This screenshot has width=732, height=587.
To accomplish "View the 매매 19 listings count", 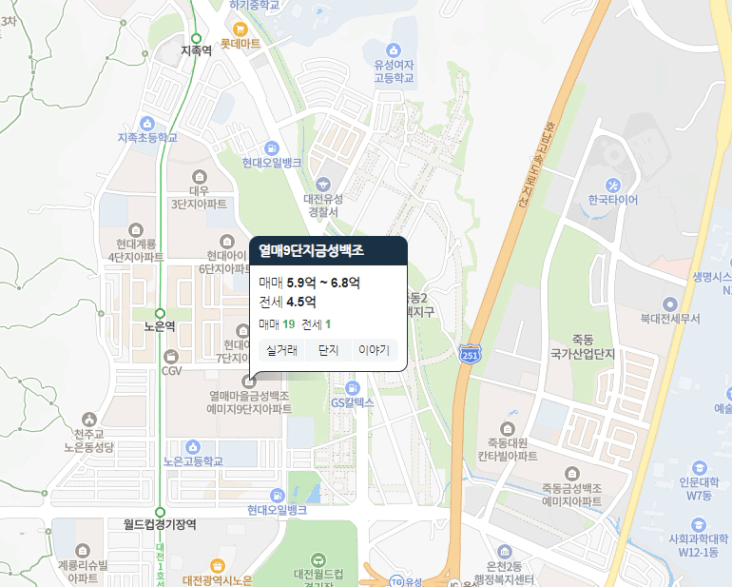I will pos(277,324).
